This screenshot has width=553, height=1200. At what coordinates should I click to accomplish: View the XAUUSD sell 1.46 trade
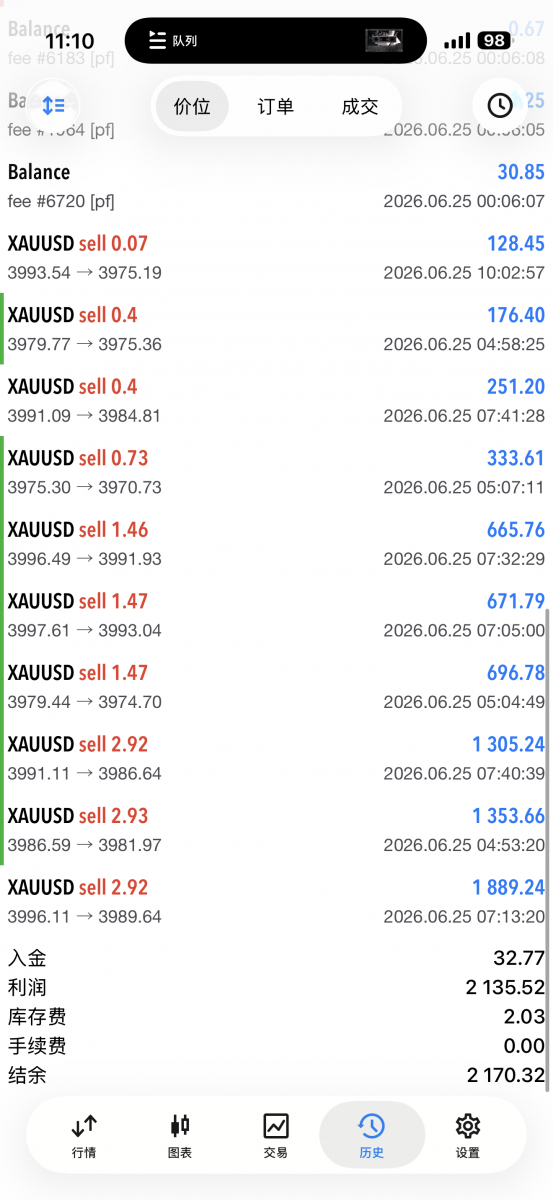pos(276,544)
